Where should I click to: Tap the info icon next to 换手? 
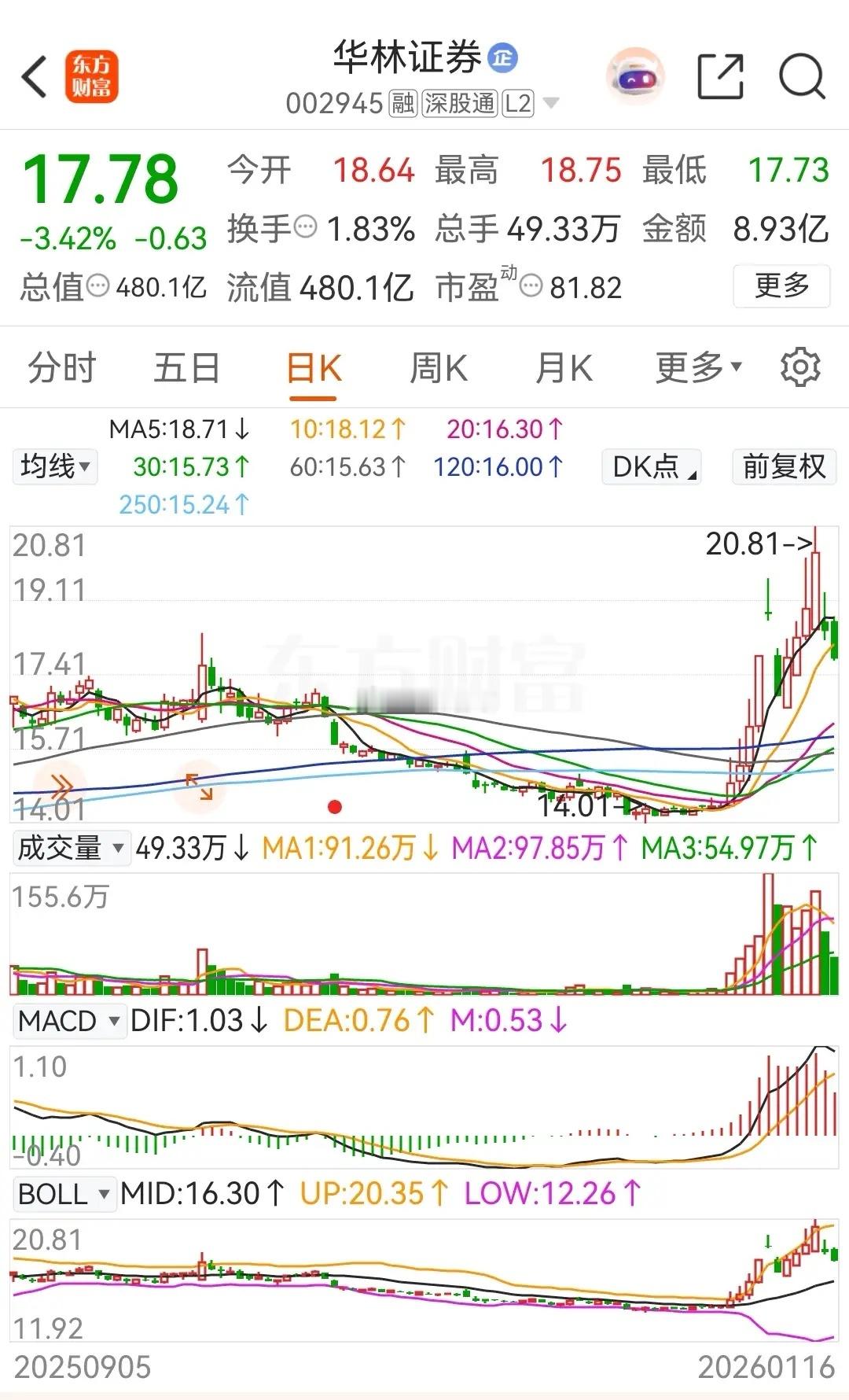pos(306,230)
